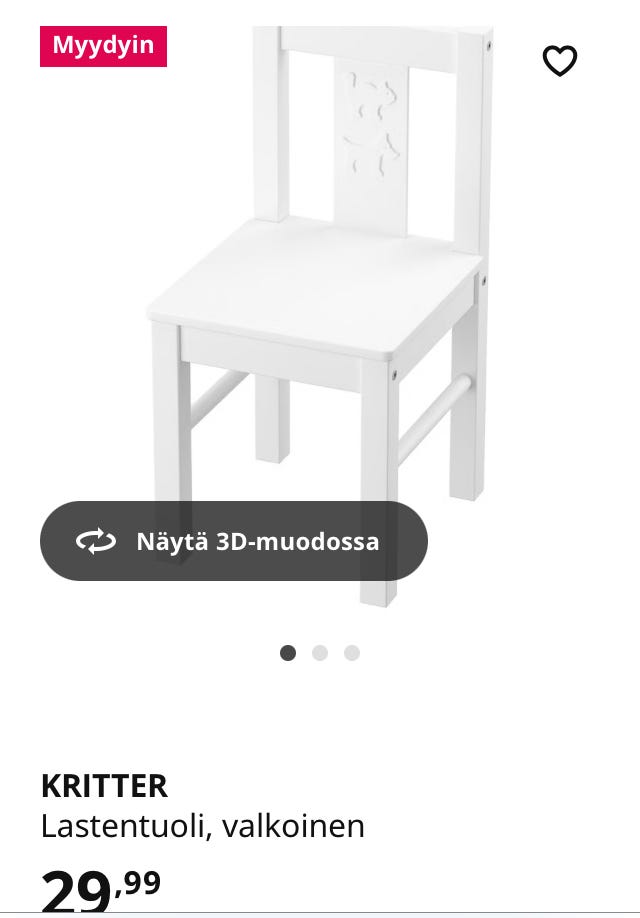Select the second image indicator dot
Screen dimensions: 640x918
tap(320, 653)
